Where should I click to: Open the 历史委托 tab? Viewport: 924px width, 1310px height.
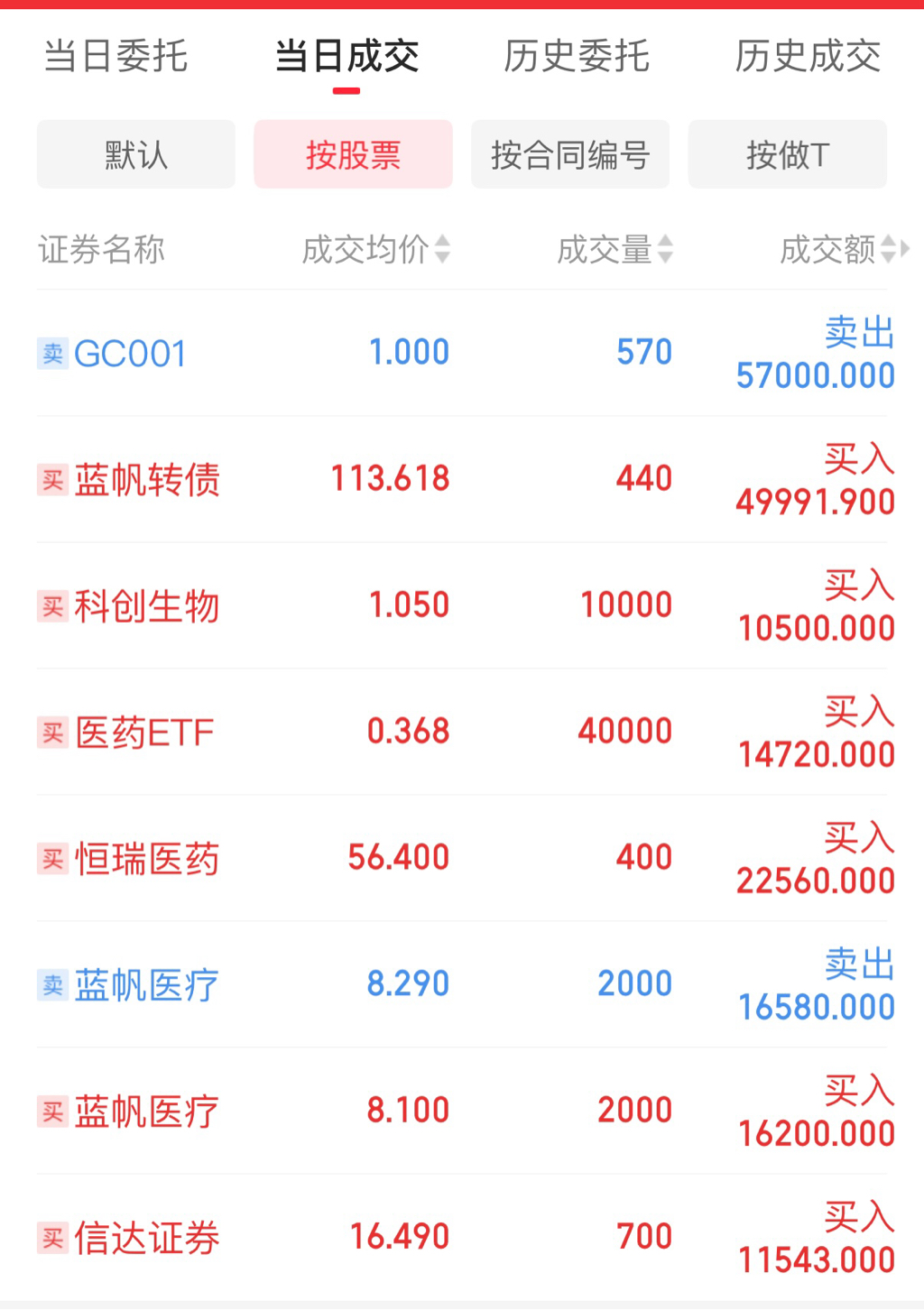click(577, 56)
